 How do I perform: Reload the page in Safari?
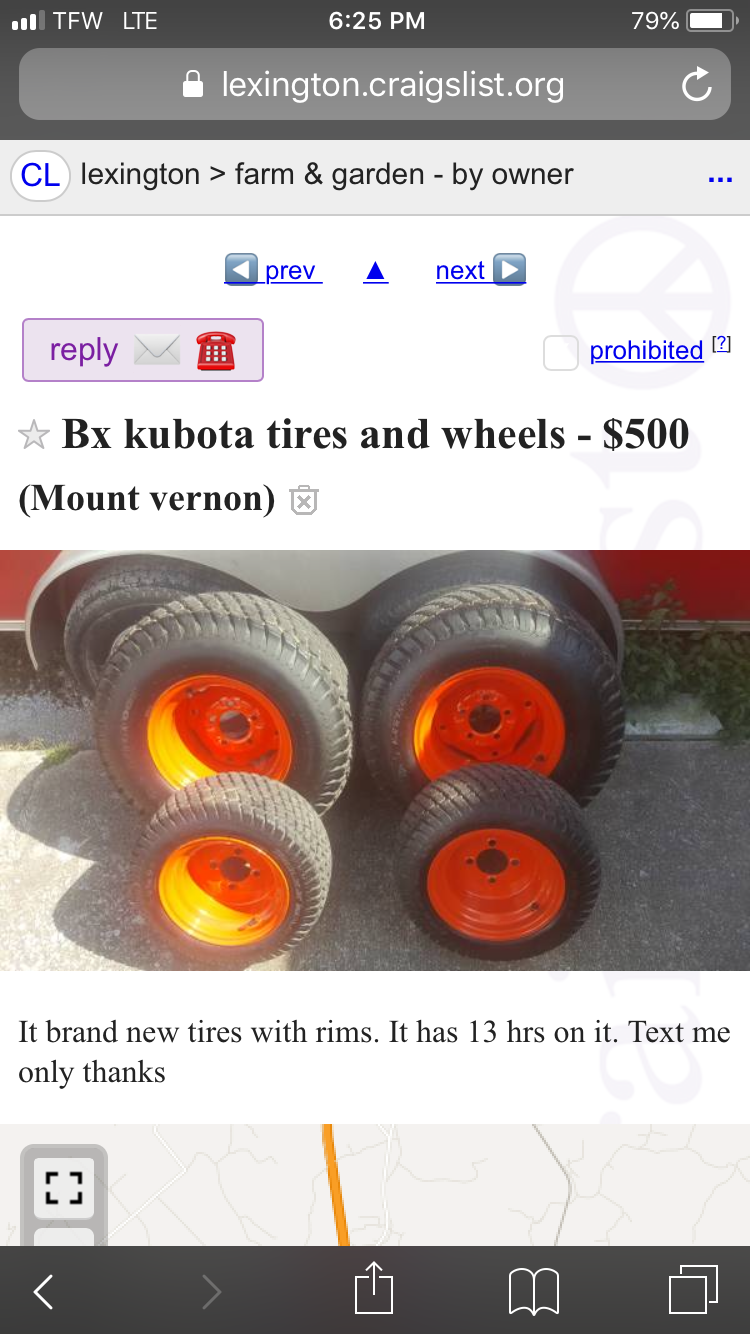pos(696,86)
